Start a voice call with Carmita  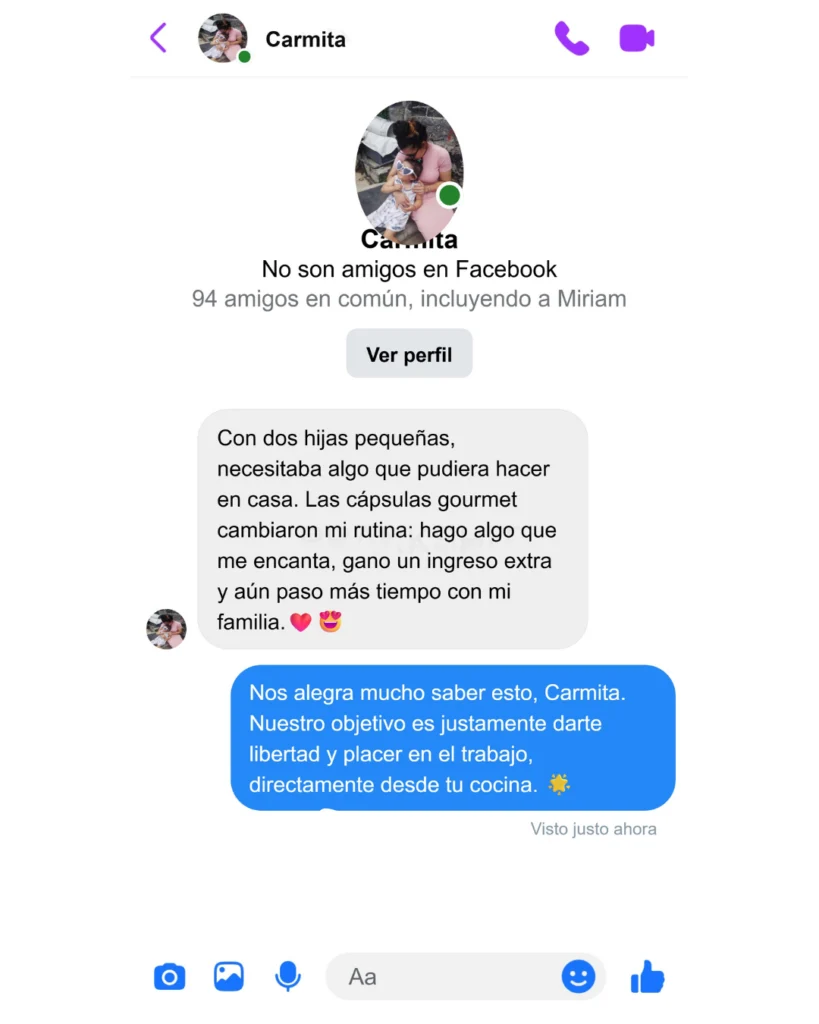click(571, 39)
